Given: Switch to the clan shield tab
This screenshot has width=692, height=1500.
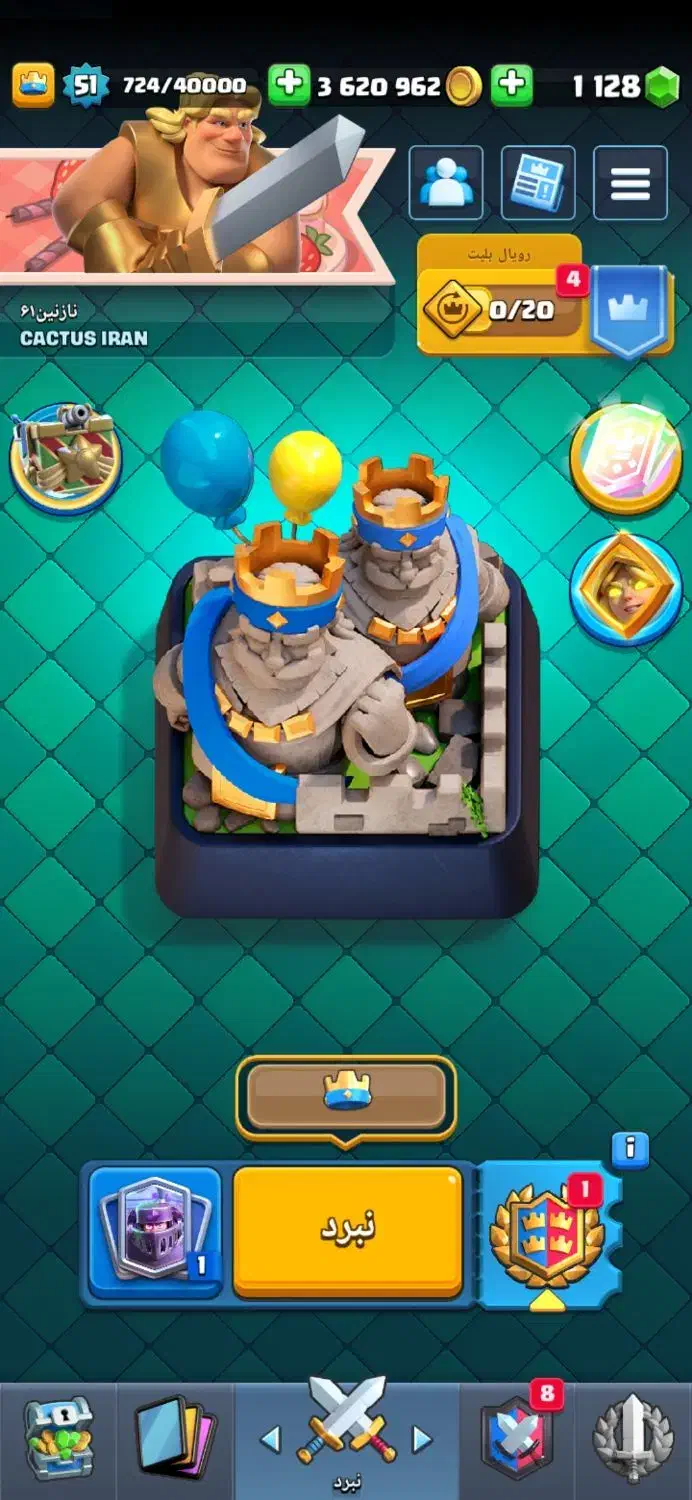Looking at the screenshot, I should coord(516,1440).
